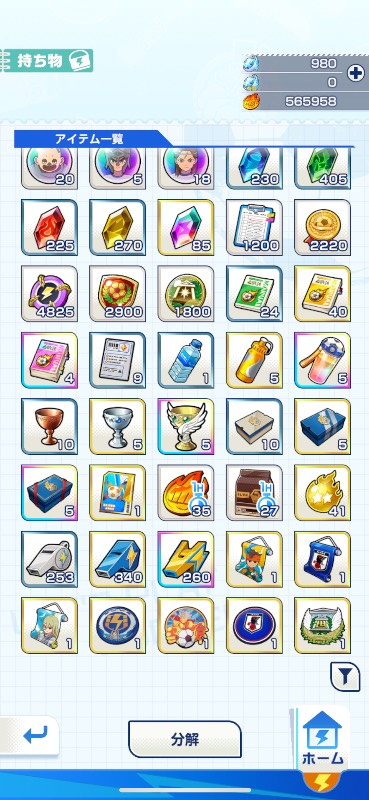Go back with the return arrow button

tap(30, 736)
